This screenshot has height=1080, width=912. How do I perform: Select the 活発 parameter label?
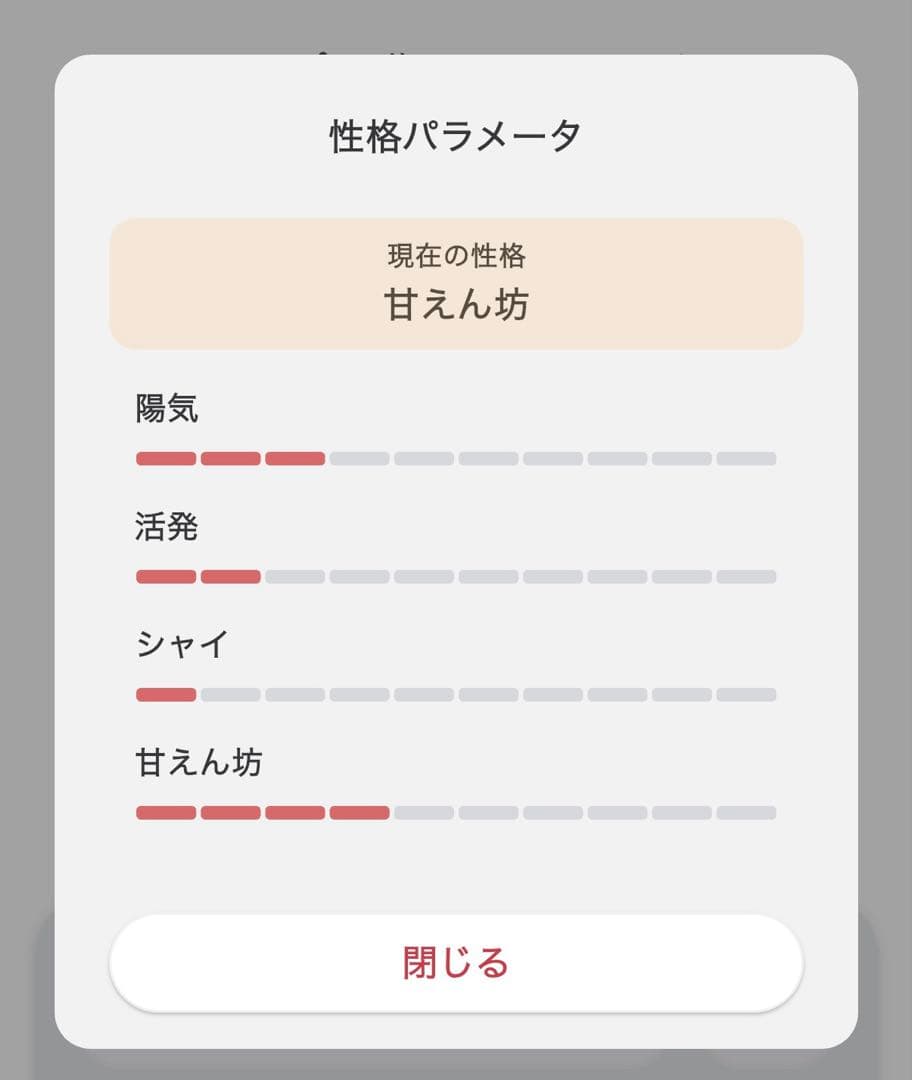168,527
